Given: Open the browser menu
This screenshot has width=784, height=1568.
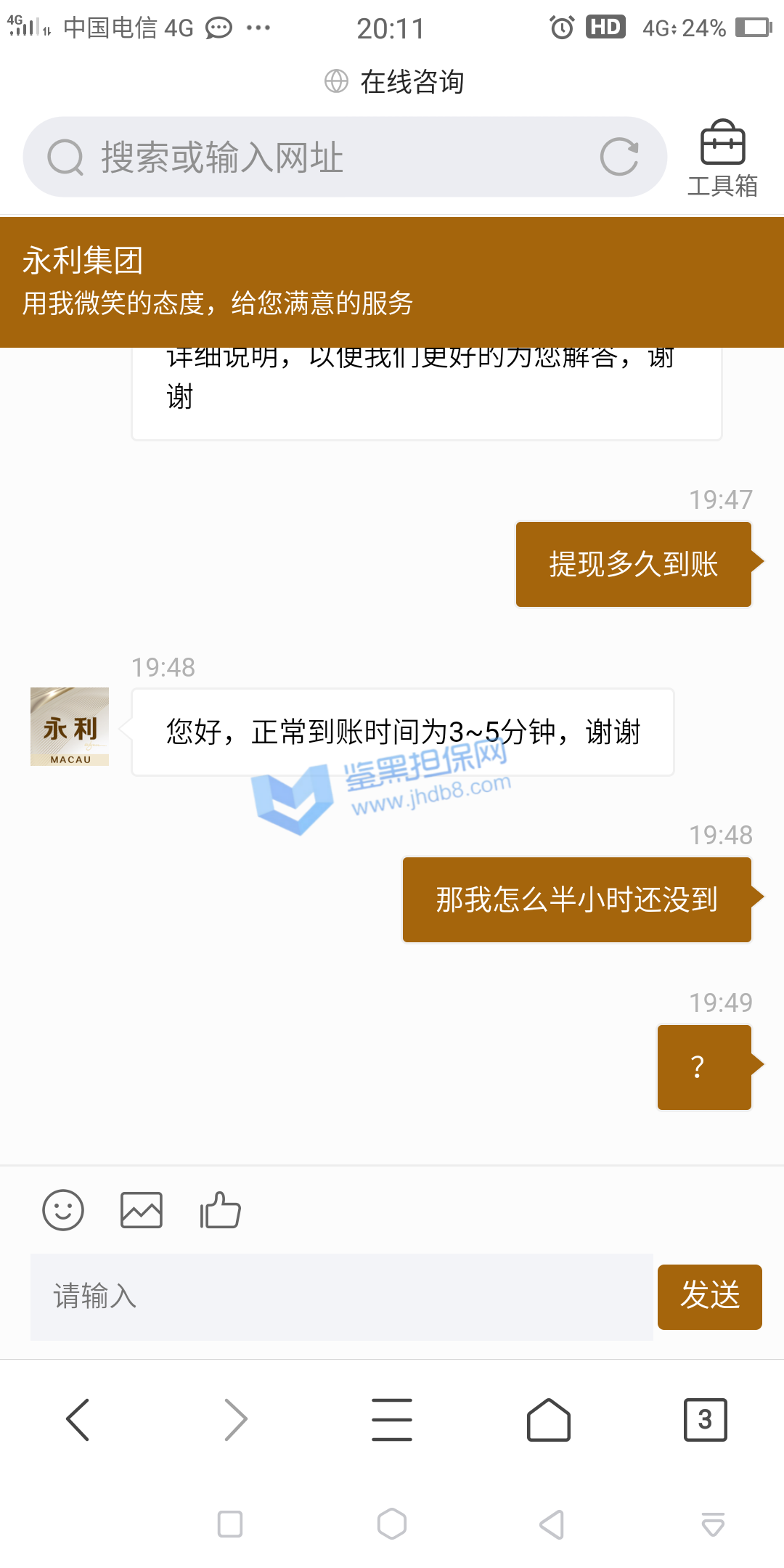Looking at the screenshot, I should coord(392,1419).
